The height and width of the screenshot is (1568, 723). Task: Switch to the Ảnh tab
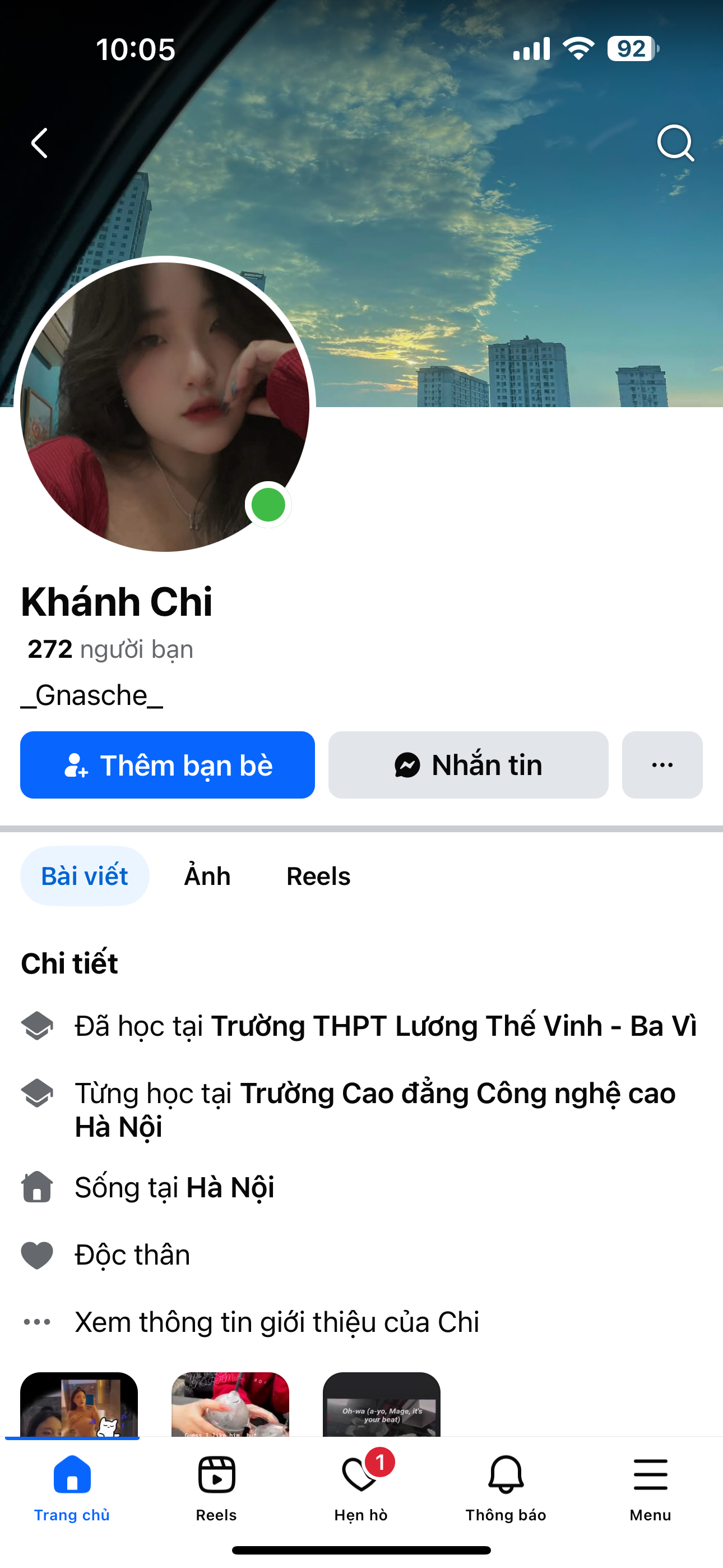(207, 876)
